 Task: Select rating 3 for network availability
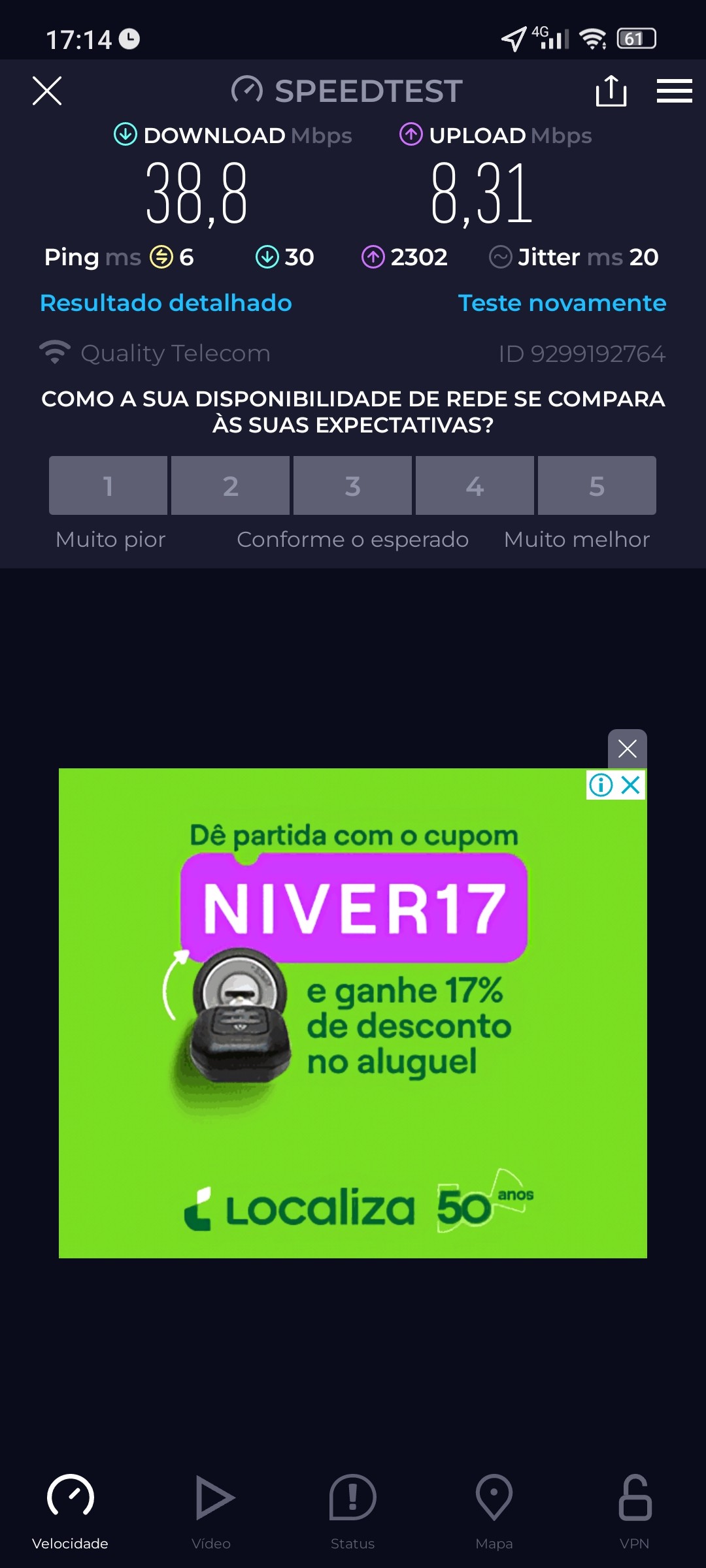[352, 485]
